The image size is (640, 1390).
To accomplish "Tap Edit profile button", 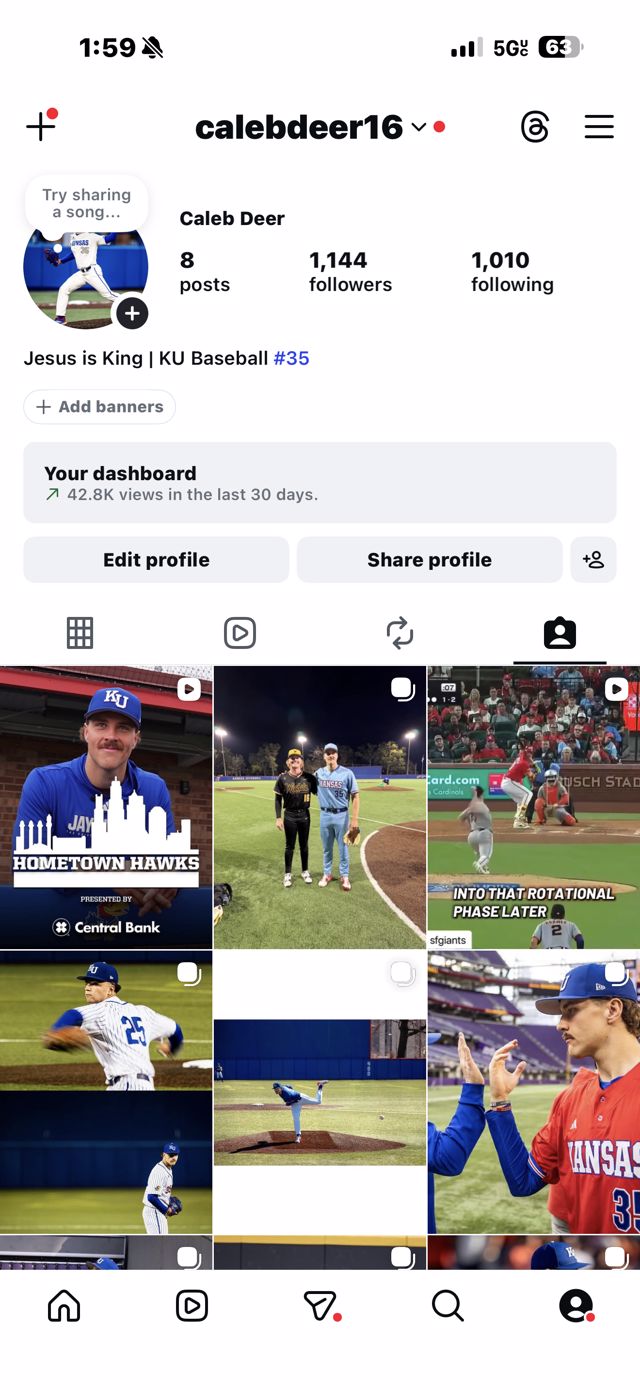I will point(156,560).
